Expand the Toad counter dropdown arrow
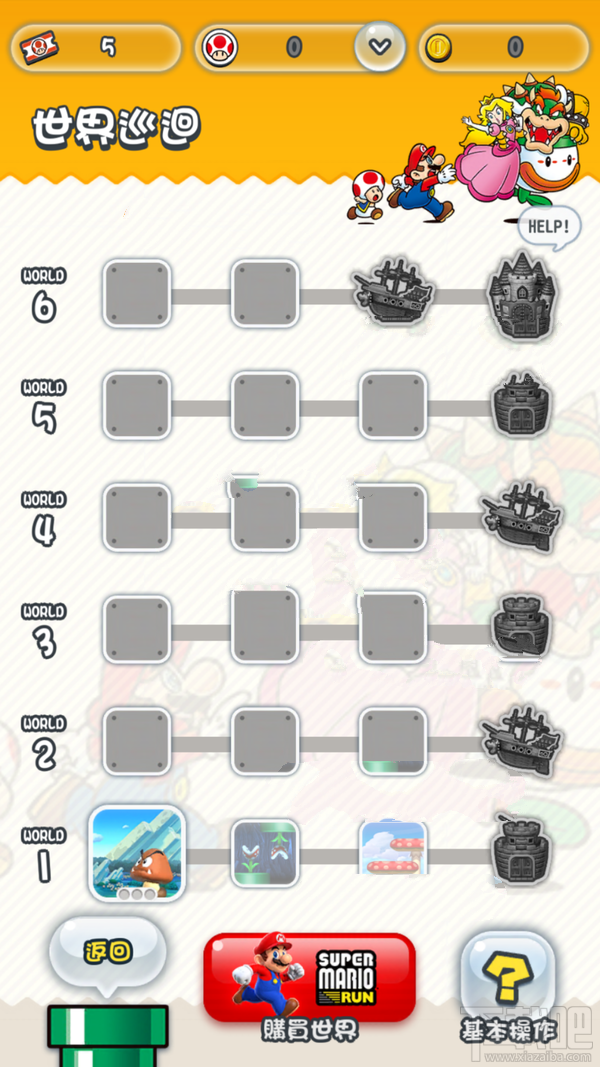The width and height of the screenshot is (600, 1067). (x=379, y=46)
